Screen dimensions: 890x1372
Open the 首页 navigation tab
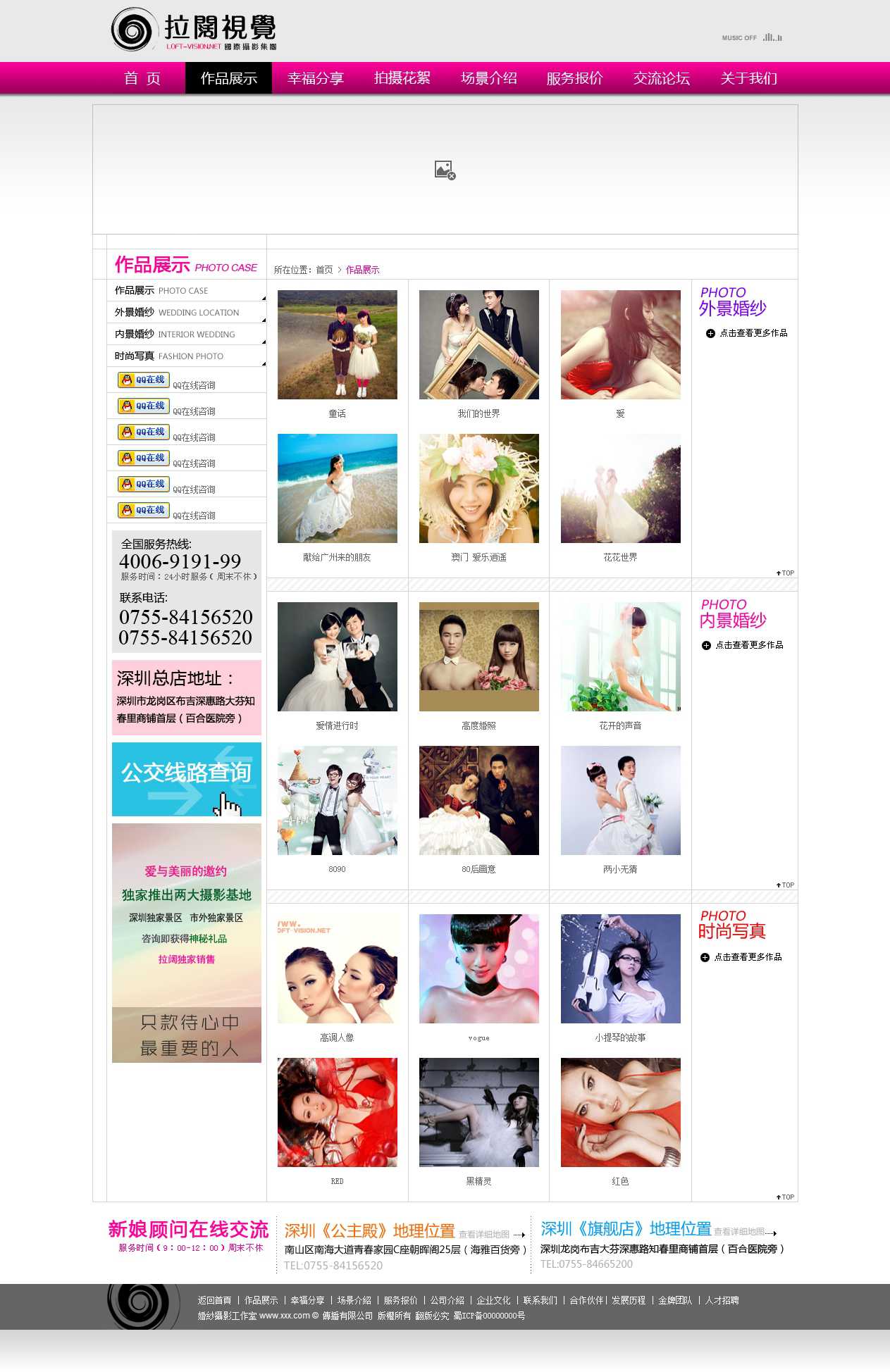142,78
